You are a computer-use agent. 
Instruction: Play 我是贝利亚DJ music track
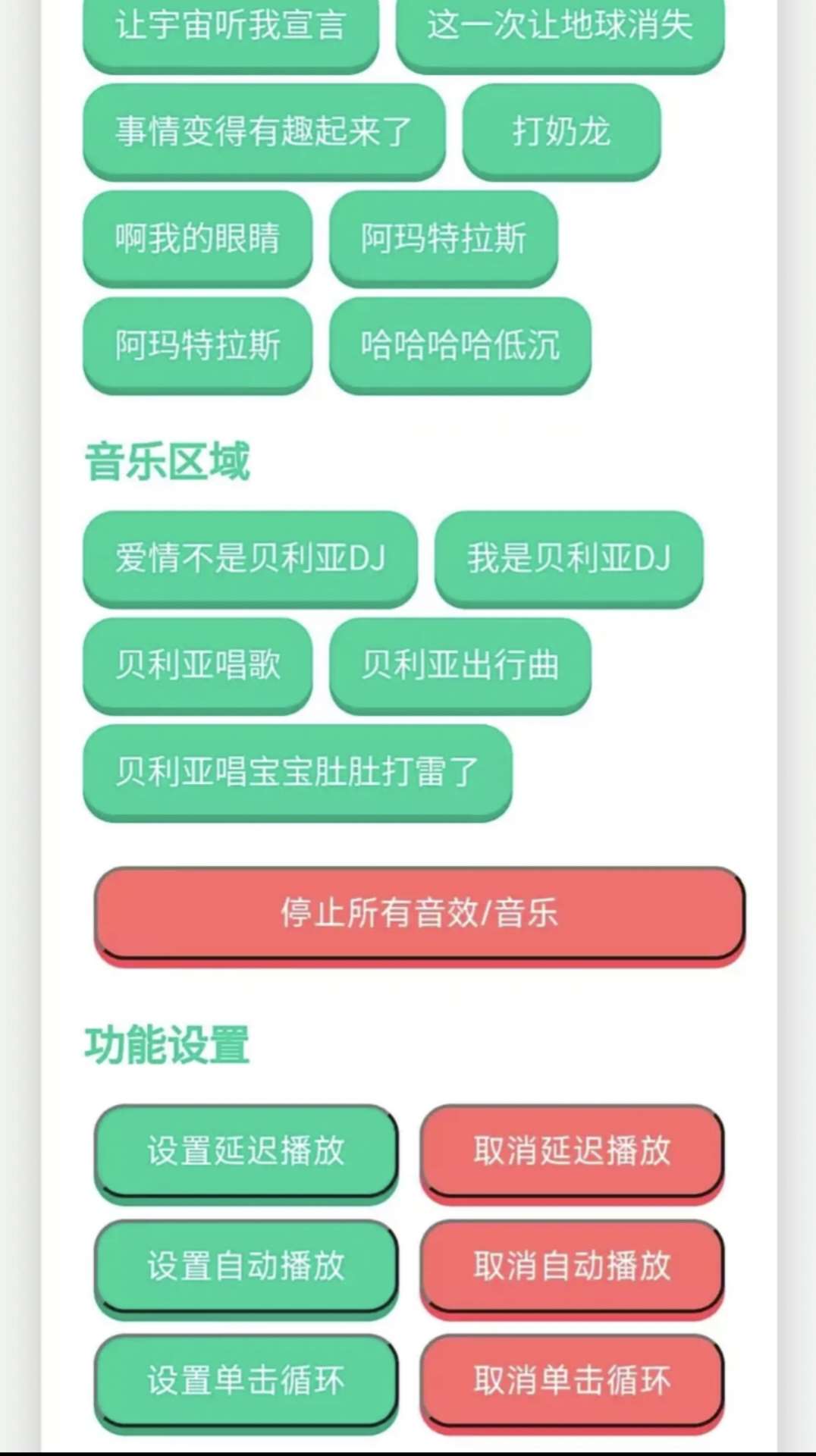pyautogui.click(x=568, y=560)
